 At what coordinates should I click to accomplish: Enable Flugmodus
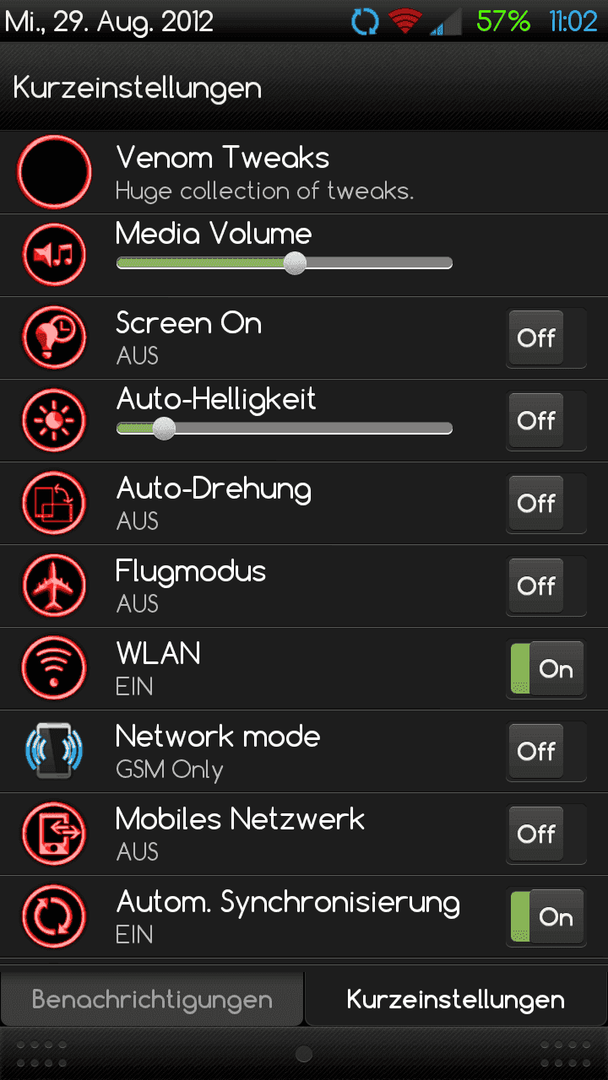[x=546, y=585]
